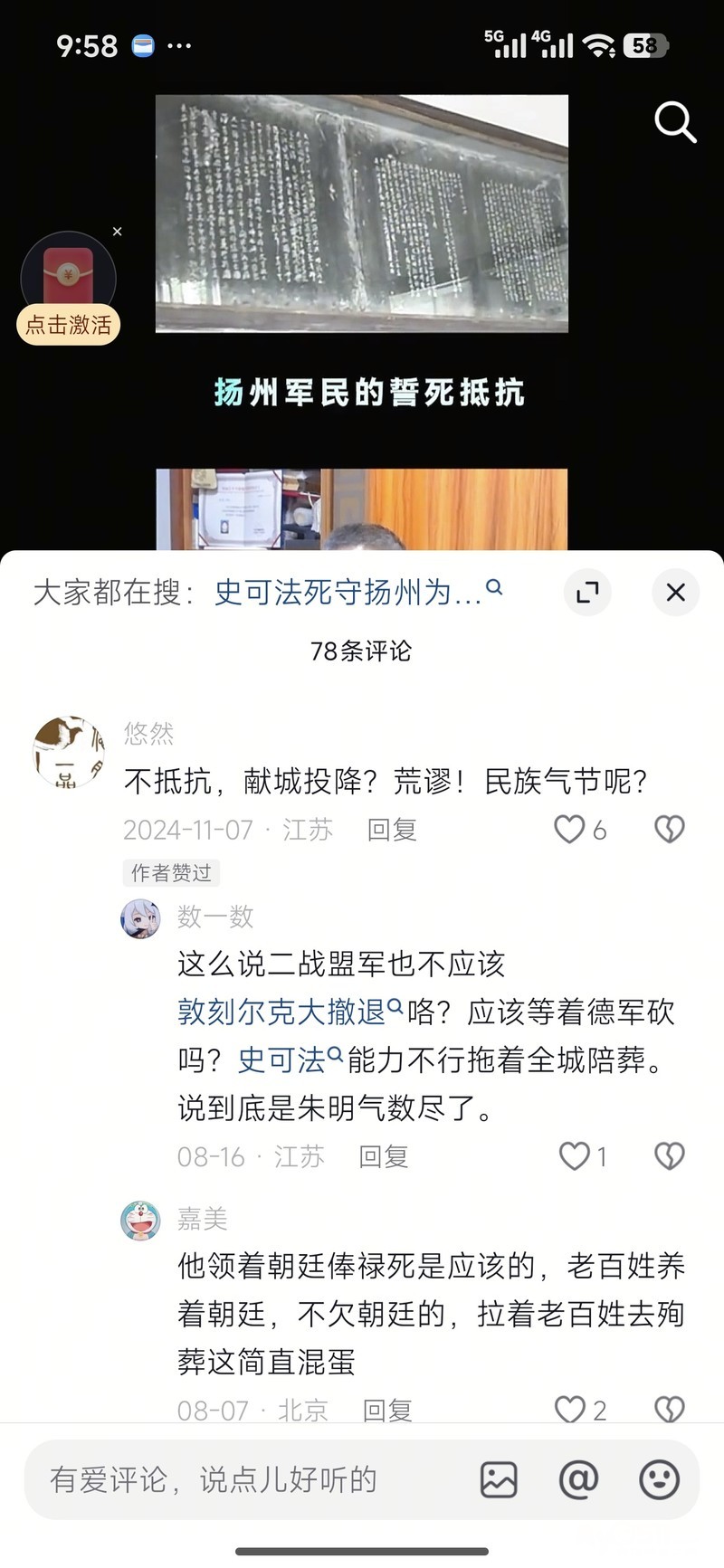Attach an image to the comment
The width and height of the screenshot is (724, 1568).
pos(498,1480)
